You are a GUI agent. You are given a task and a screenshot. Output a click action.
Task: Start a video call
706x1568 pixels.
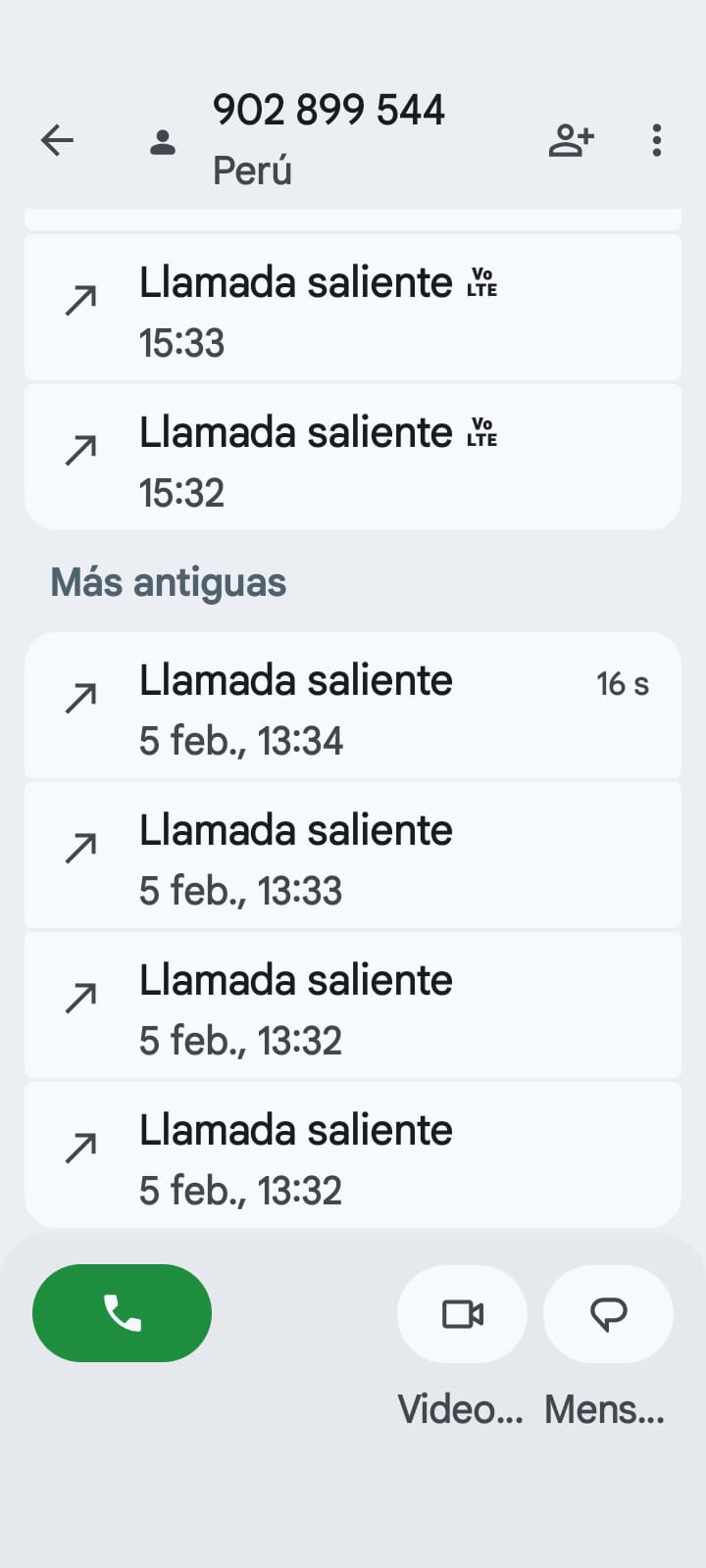click(462, 1313)
